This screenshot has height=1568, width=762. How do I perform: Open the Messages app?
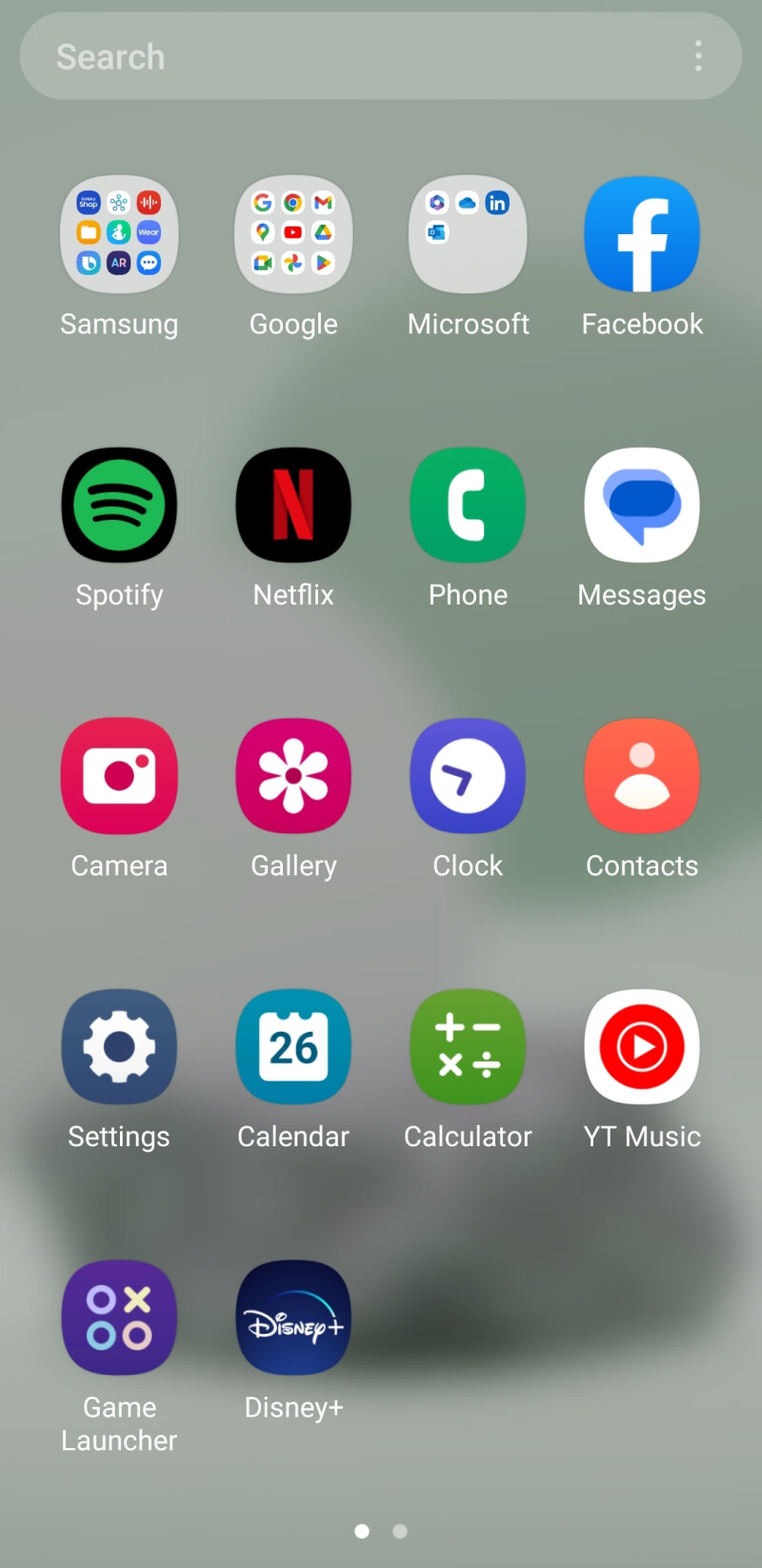[642, 506]
